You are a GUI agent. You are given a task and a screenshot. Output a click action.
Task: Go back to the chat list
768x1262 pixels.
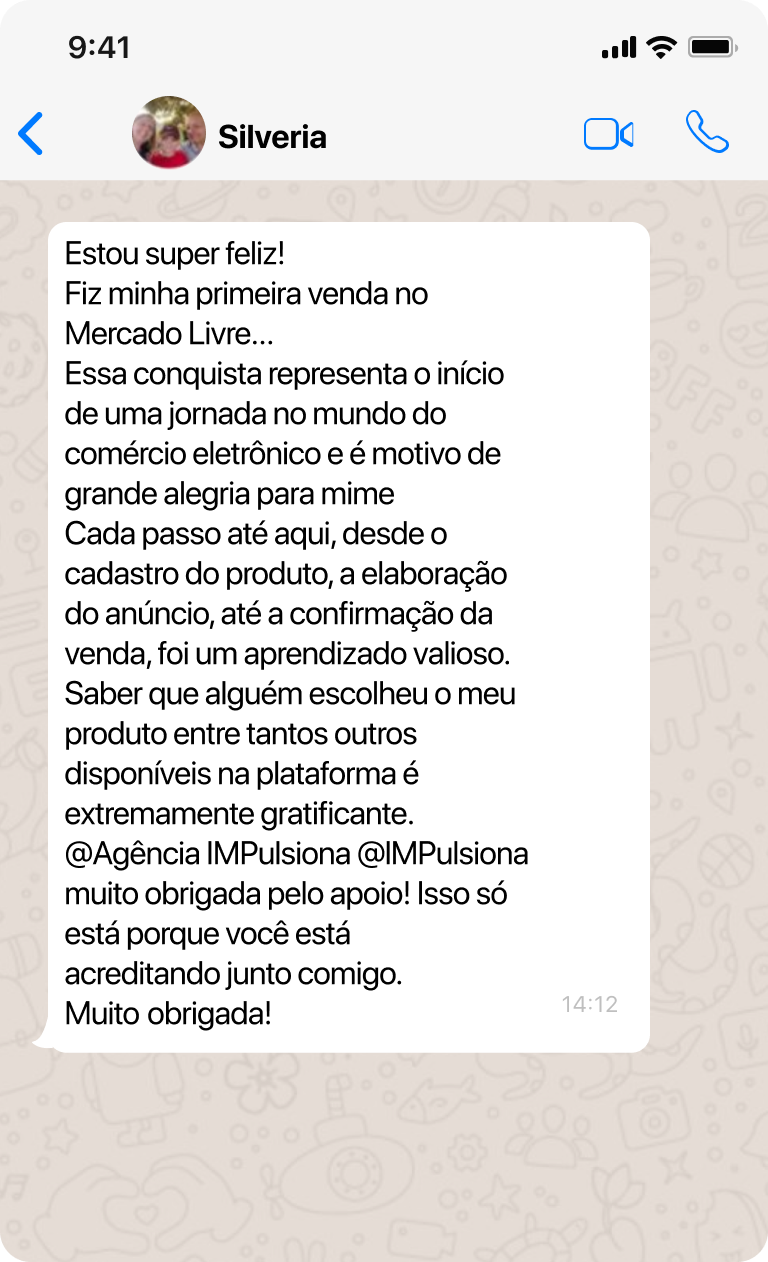coord(31,134)
